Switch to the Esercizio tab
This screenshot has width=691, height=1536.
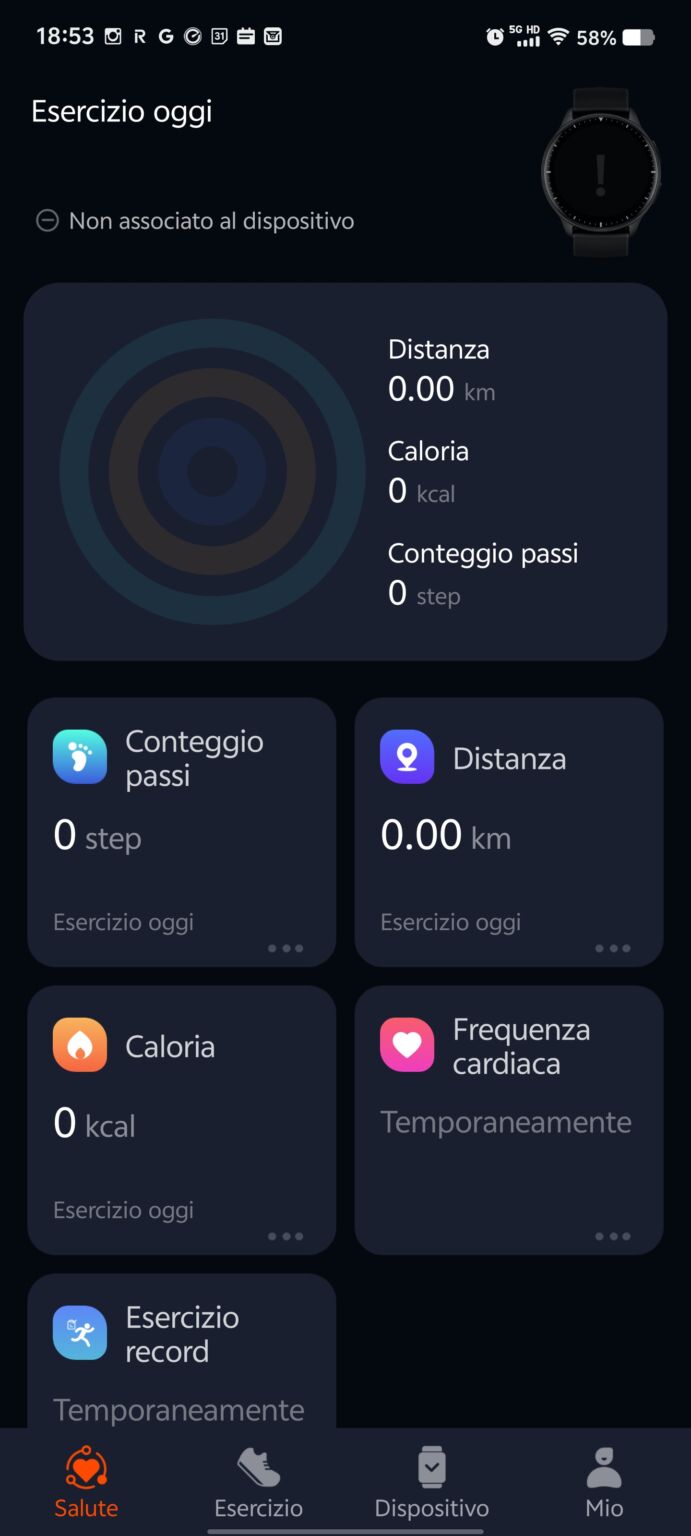[259, 1483]
